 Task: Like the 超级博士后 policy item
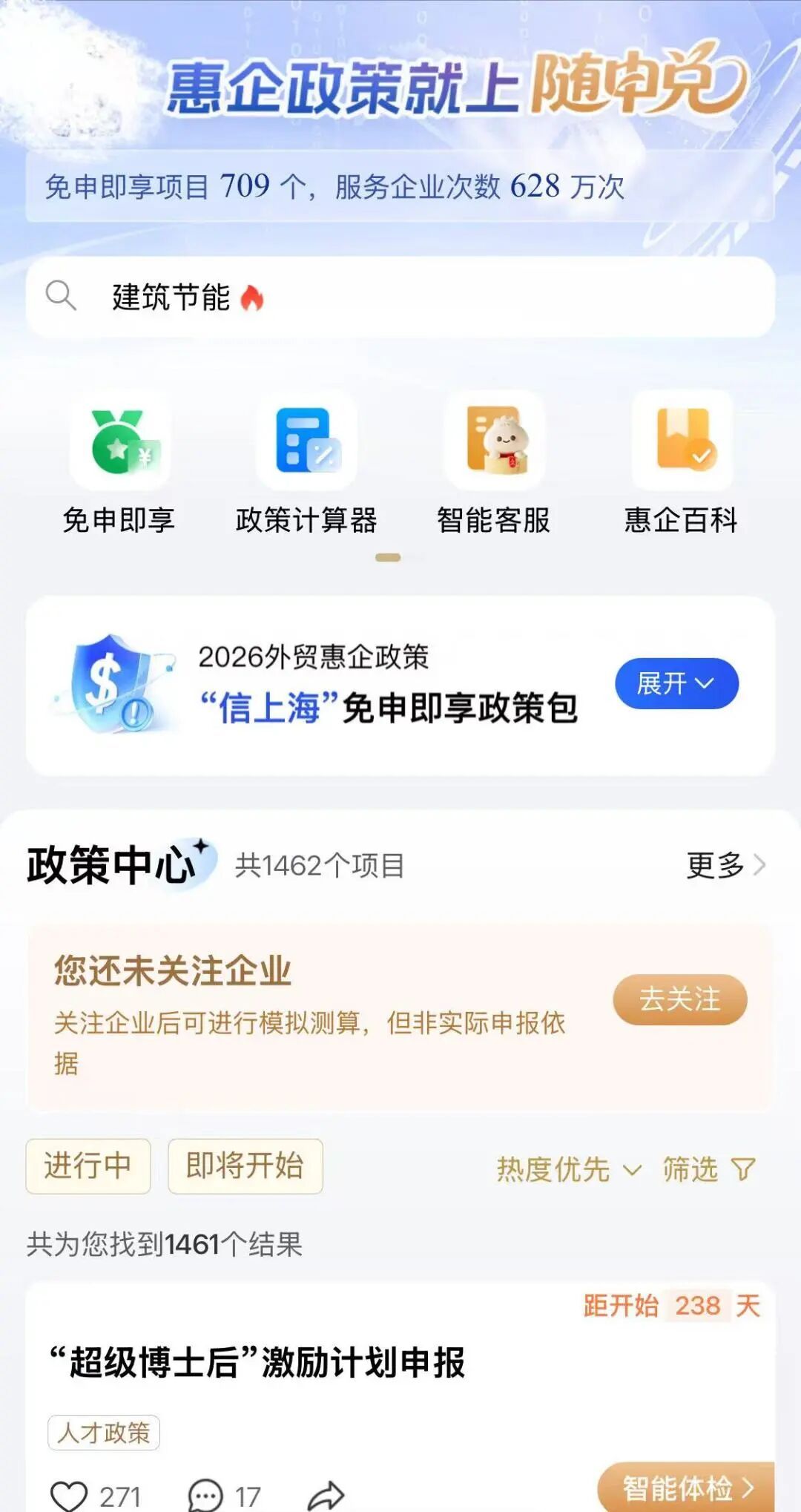69,1496
